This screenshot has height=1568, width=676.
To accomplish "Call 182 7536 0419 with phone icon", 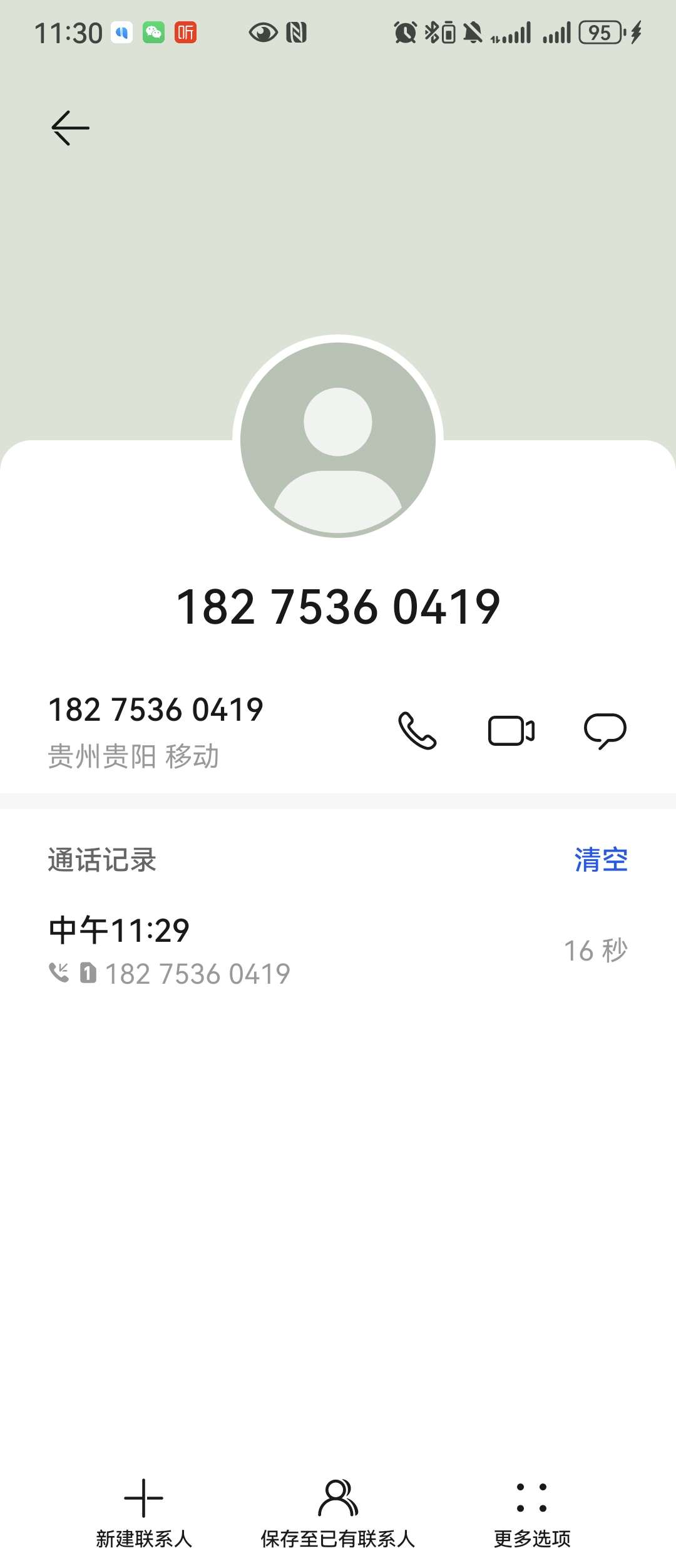I will pos(417,731).
